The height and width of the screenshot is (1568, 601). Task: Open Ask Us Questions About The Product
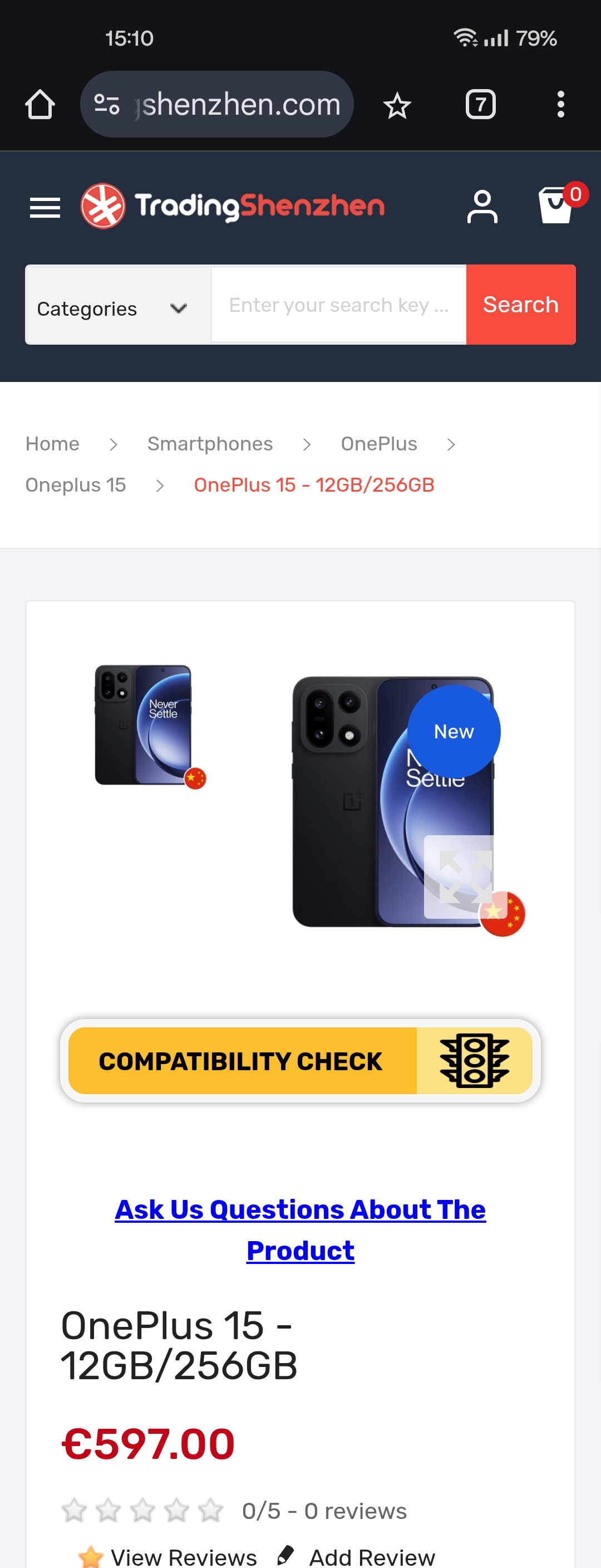point(300,1229)
